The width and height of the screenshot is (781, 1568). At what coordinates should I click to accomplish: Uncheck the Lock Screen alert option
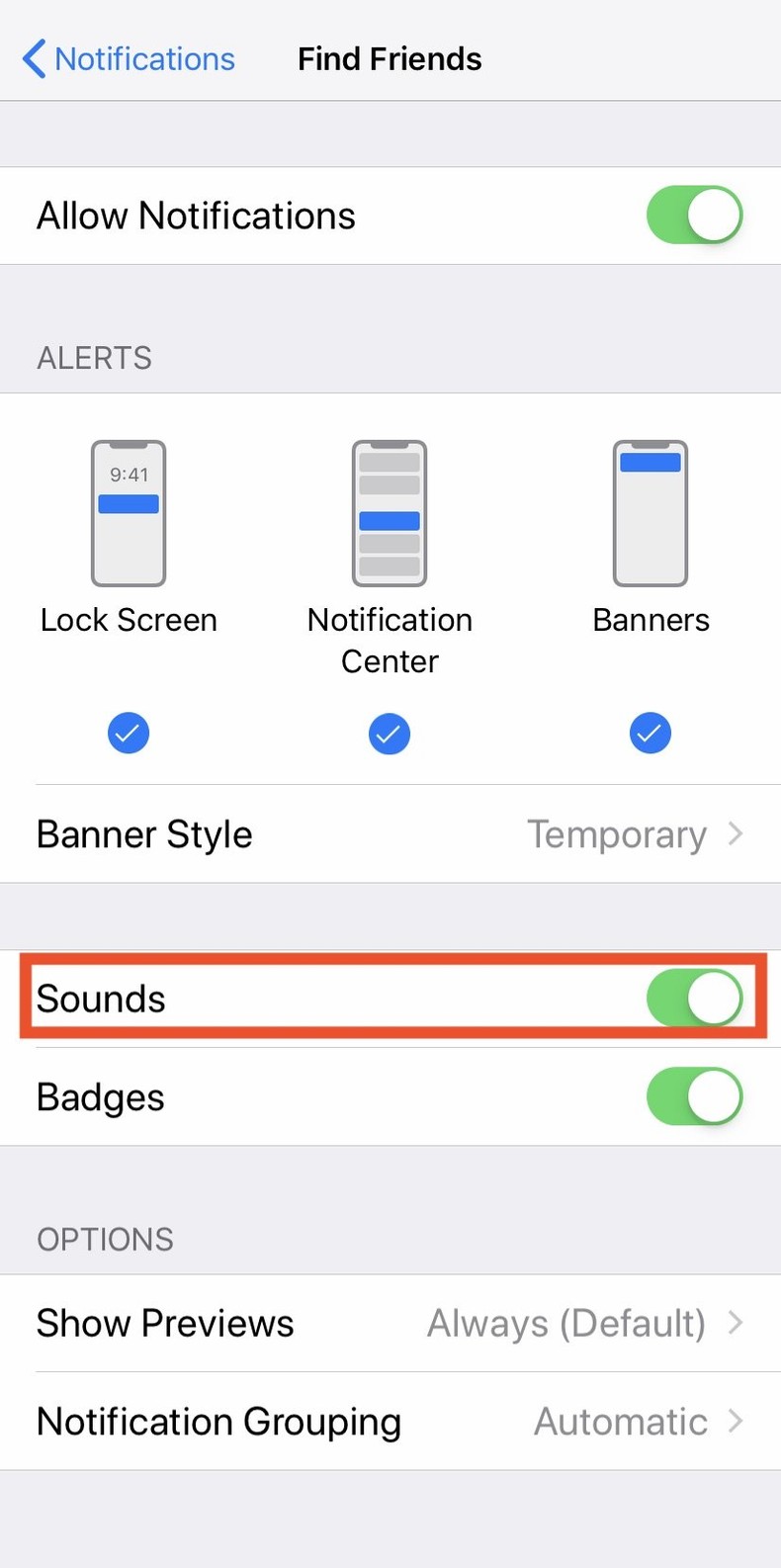[x=129, y=734]
